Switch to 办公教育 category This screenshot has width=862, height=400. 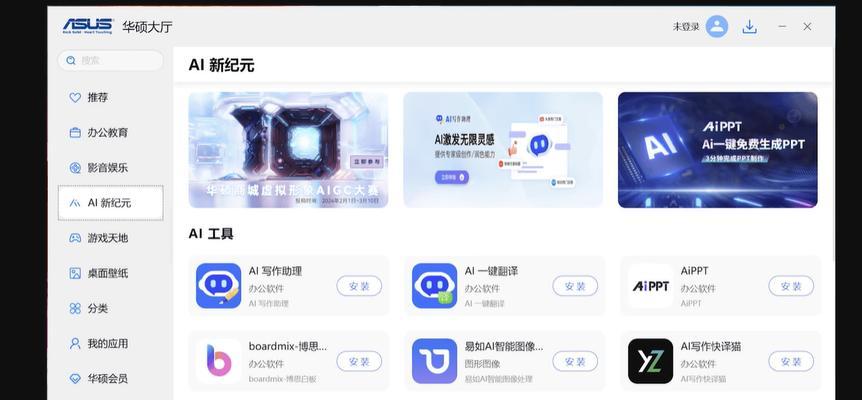[110, 132]
